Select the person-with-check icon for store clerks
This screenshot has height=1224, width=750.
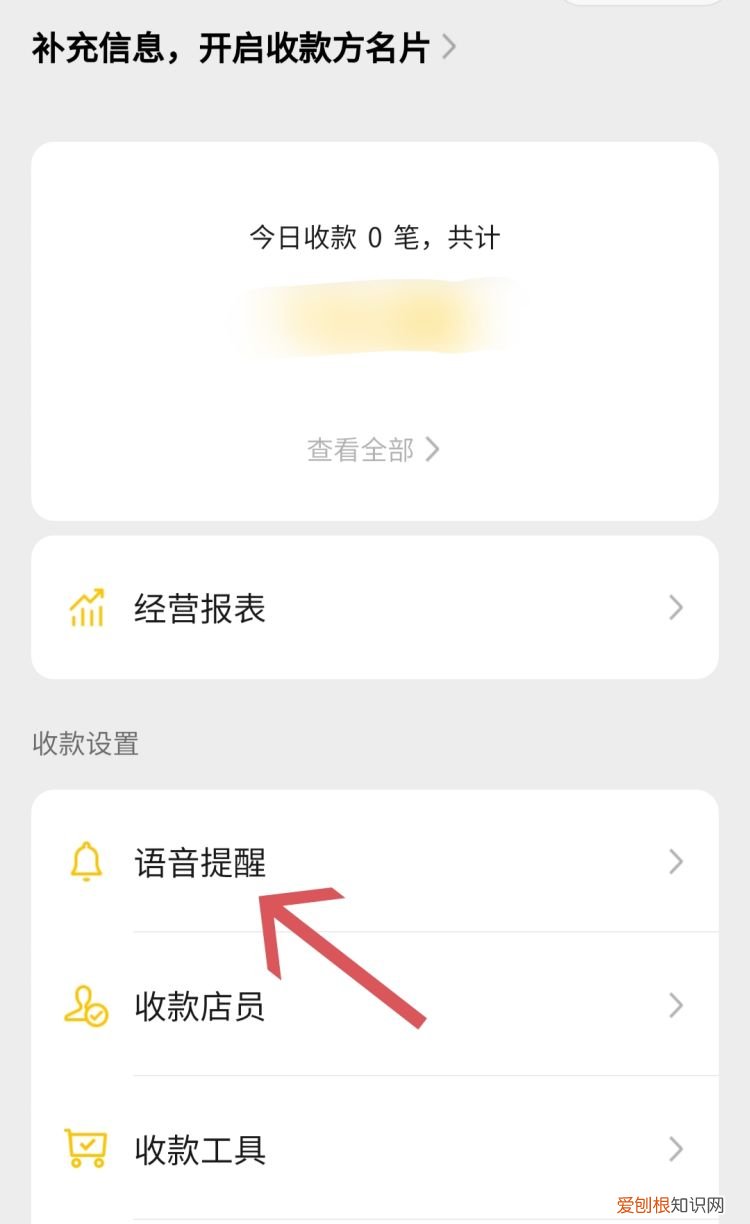[x=85, y=1007]
